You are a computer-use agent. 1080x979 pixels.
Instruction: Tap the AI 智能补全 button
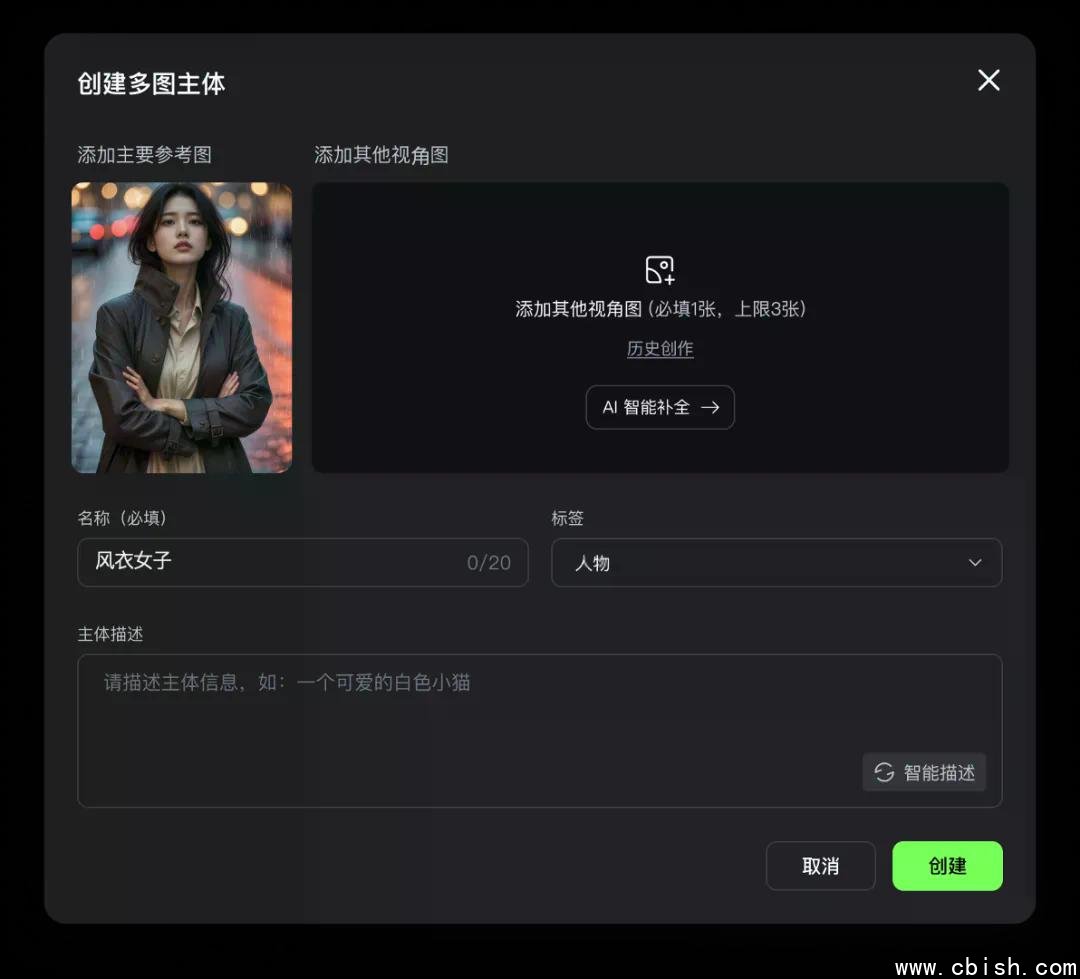(660, 408)
